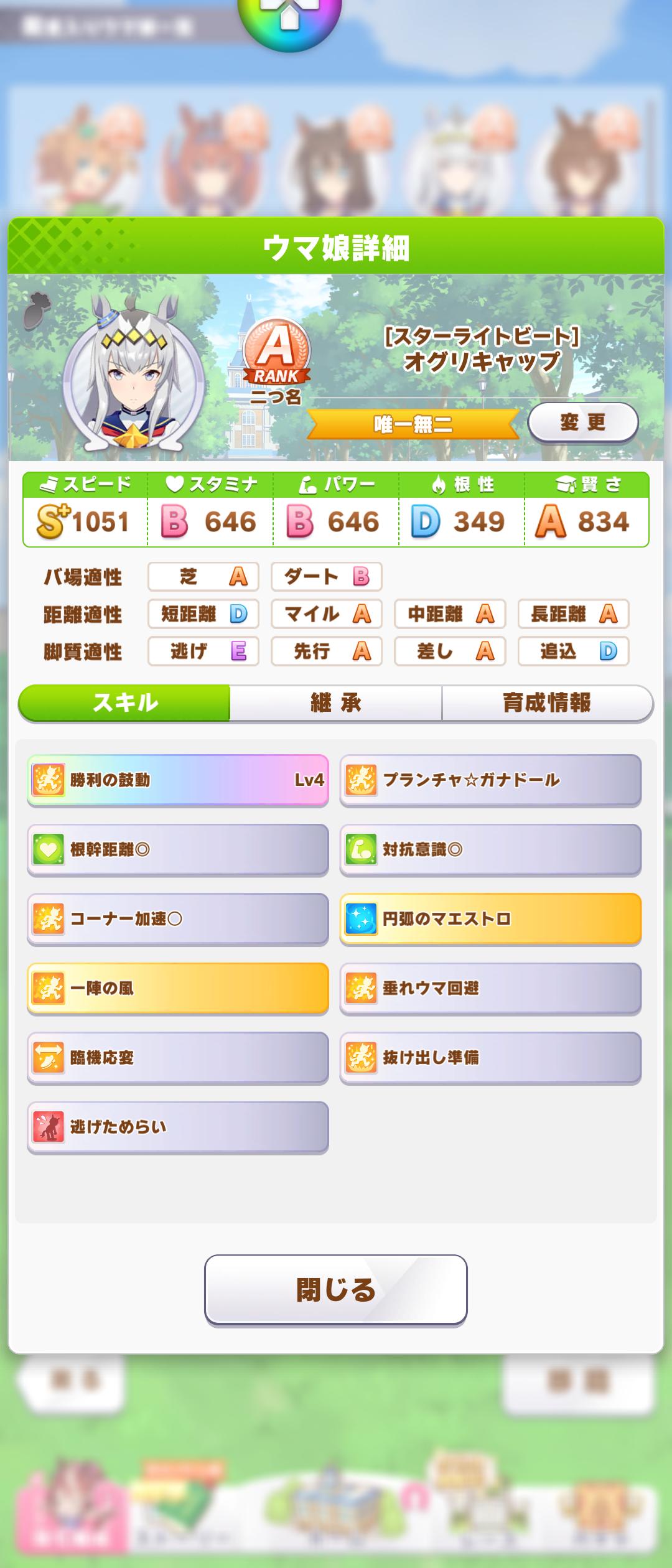The width and height of the screenshot is (672, 1568).
Task: Open the 育成情報 tab
Action: pos(547,703)
